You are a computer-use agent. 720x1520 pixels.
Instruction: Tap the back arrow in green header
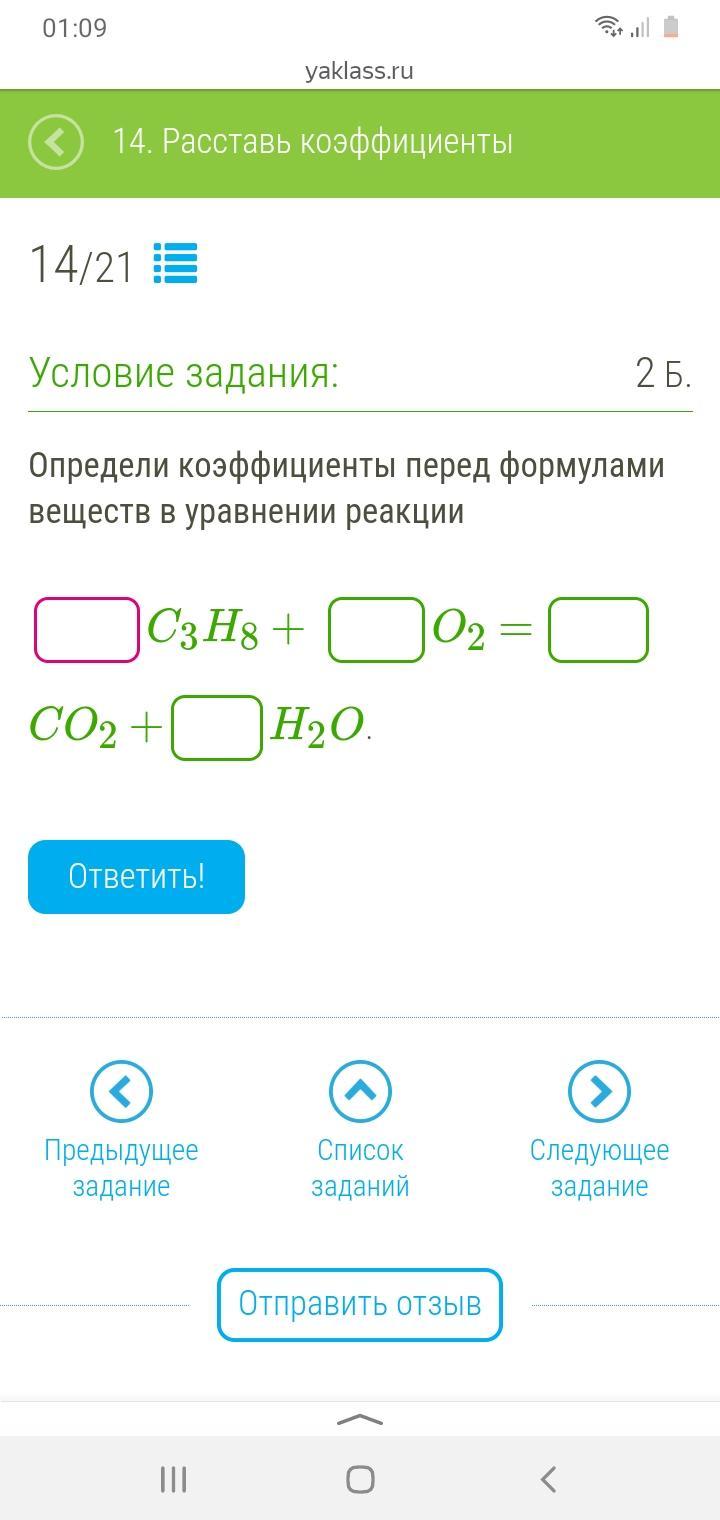point(56,142)
